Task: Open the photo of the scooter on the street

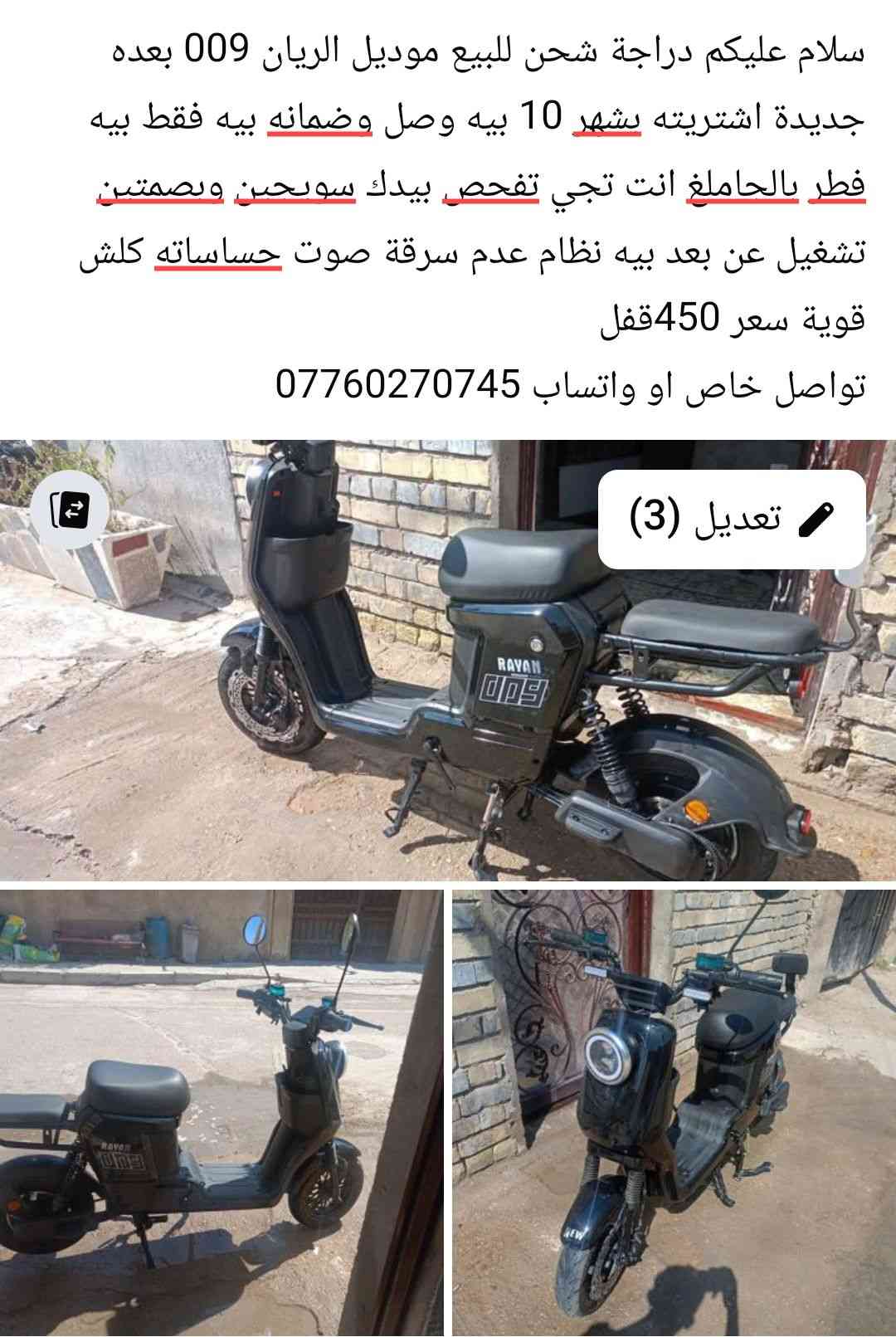Action: click(221, 1112)
